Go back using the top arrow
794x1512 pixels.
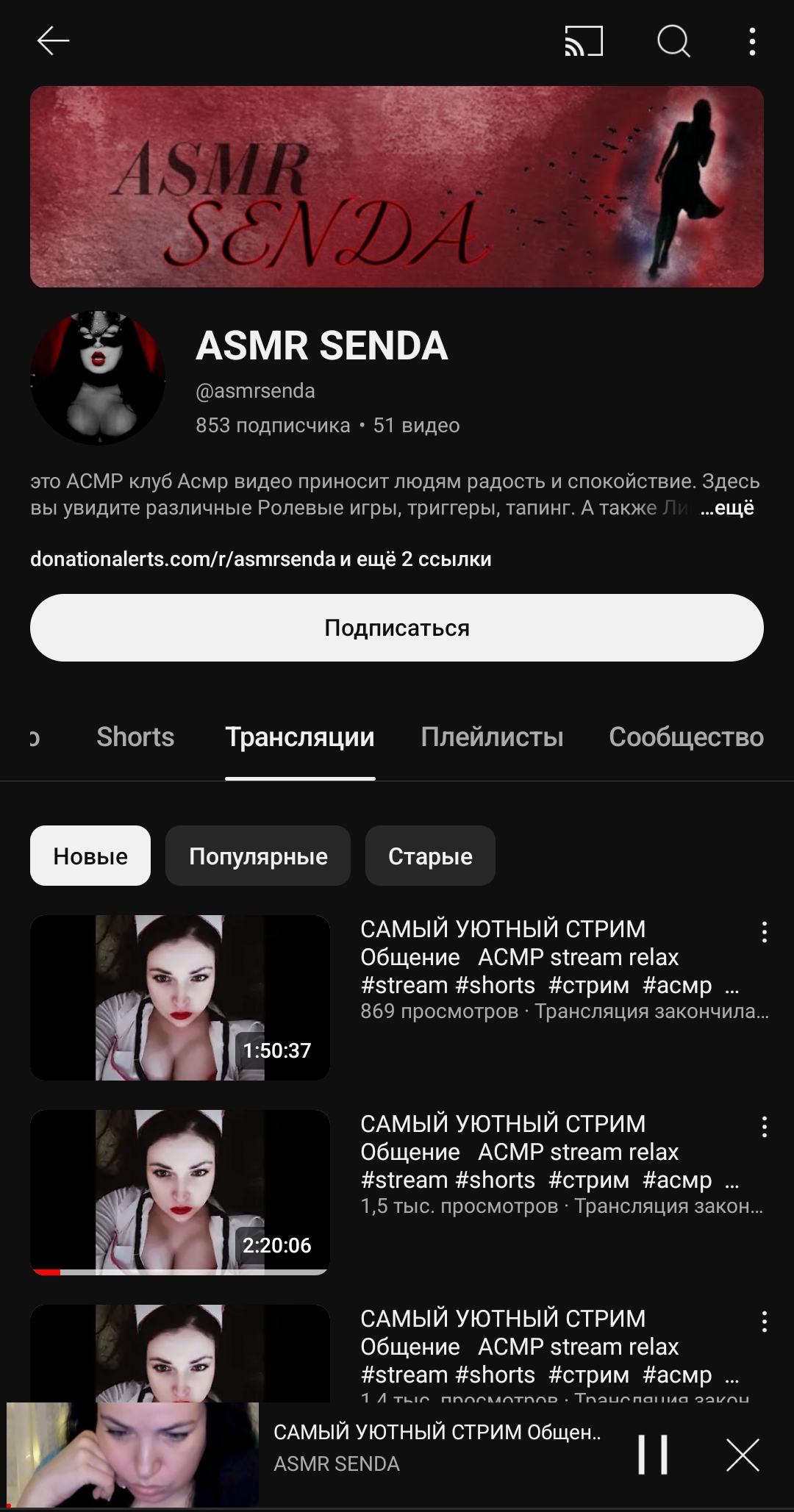[53, 41]
